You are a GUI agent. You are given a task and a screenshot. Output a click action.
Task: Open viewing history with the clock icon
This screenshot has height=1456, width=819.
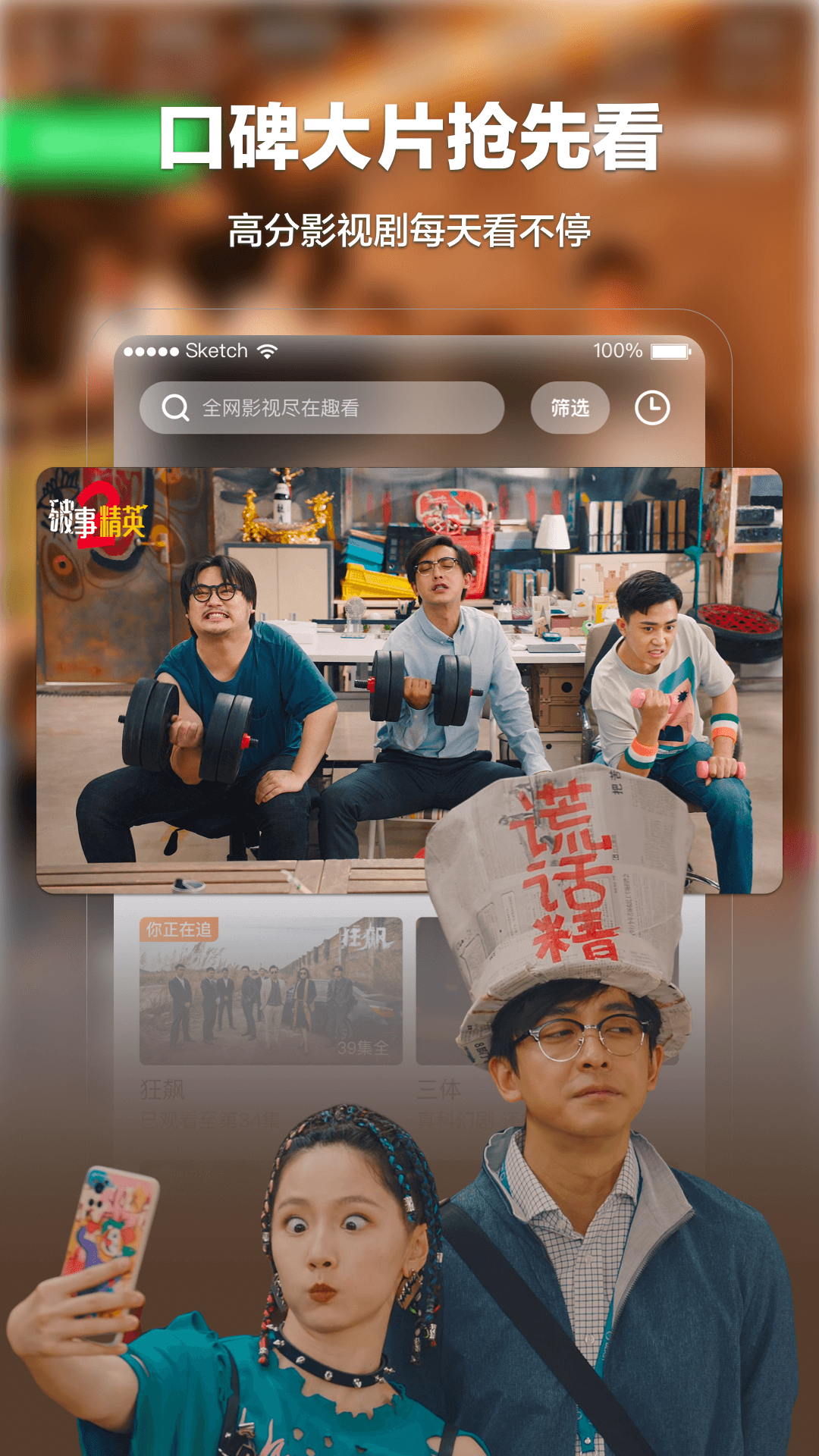pos(653,408)
